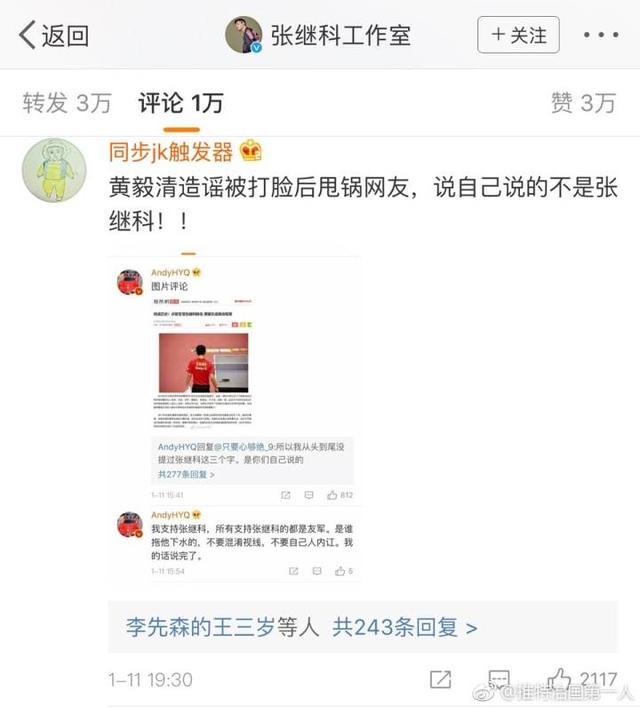Switch to the 赞 3万 tab
This screenshot has width=640, height=708.
[x=582, y=101]
